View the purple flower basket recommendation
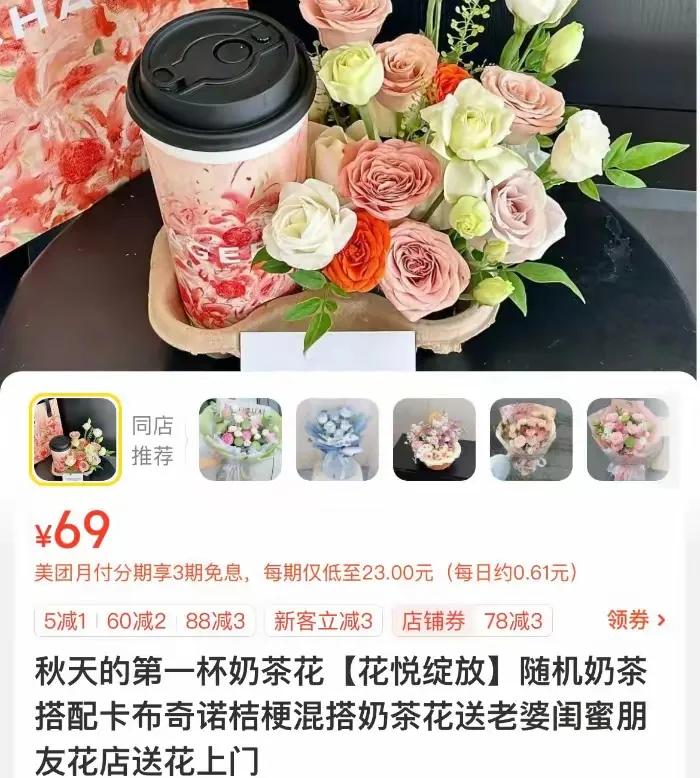The height and width of the screenshot is (778, 700). tap(434, 440)
